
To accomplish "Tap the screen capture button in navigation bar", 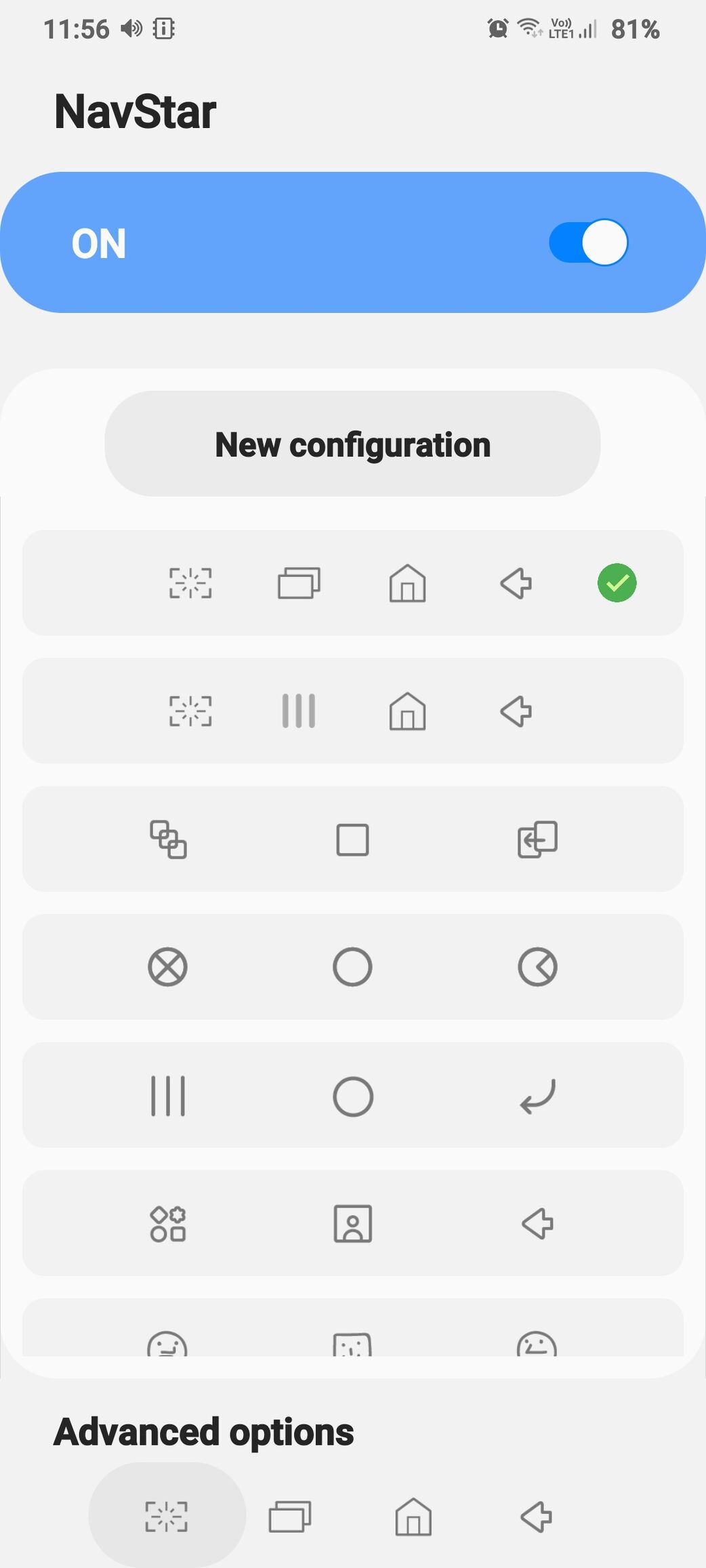I will (x=167, y=1516).
